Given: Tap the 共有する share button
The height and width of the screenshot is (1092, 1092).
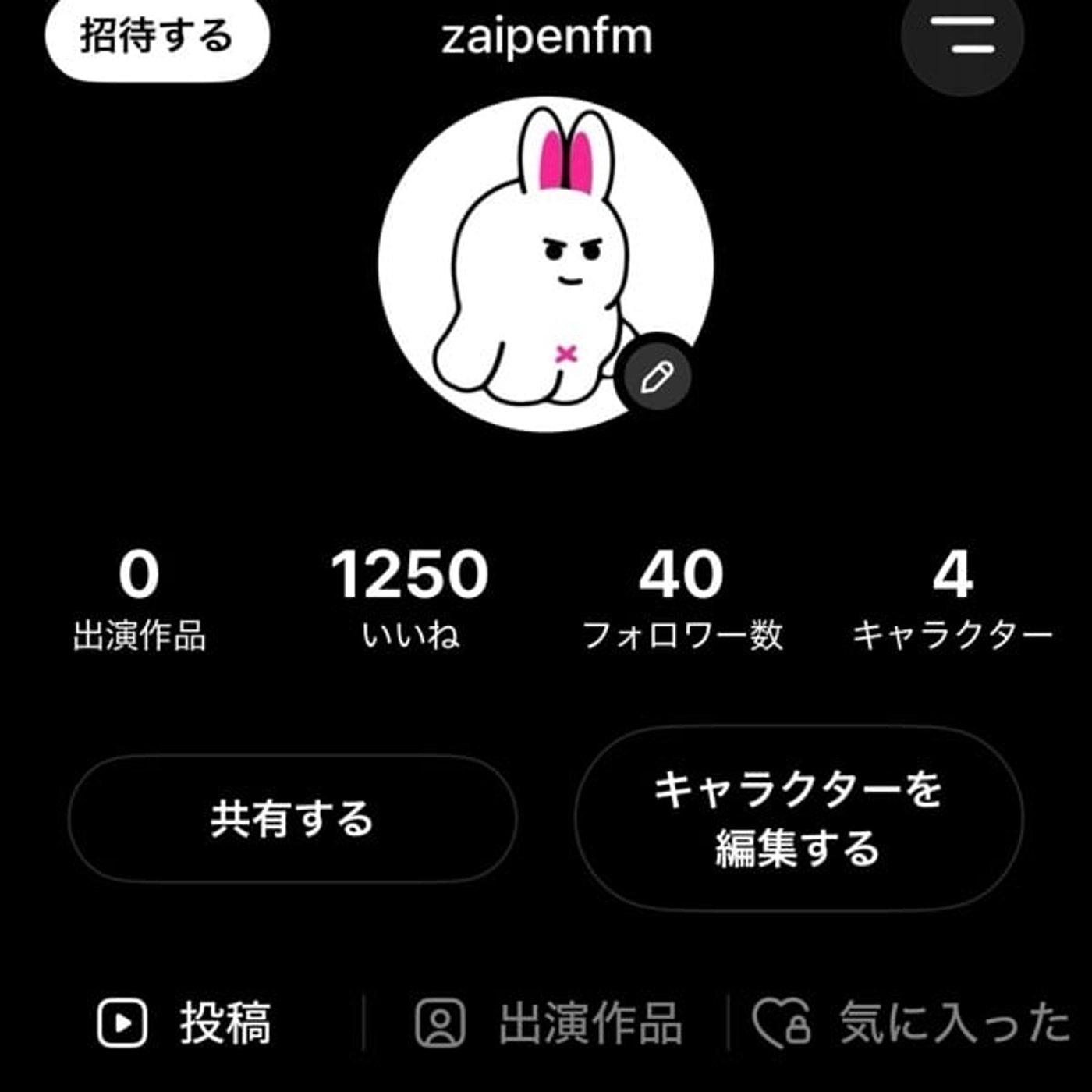Looking at the screenshot, I should click(292, 818).
